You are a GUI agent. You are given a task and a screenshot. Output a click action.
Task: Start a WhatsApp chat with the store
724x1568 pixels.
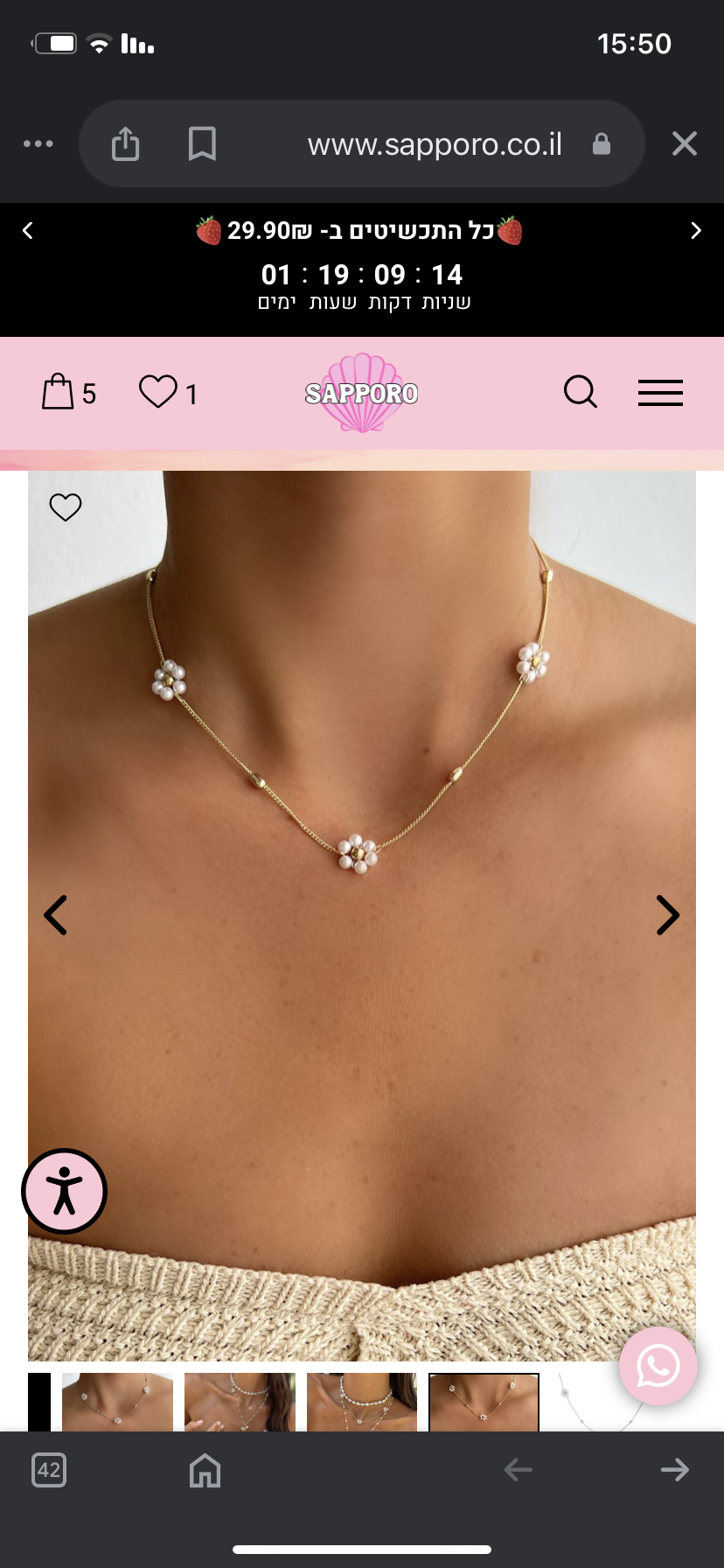(x=658, y=1366)
